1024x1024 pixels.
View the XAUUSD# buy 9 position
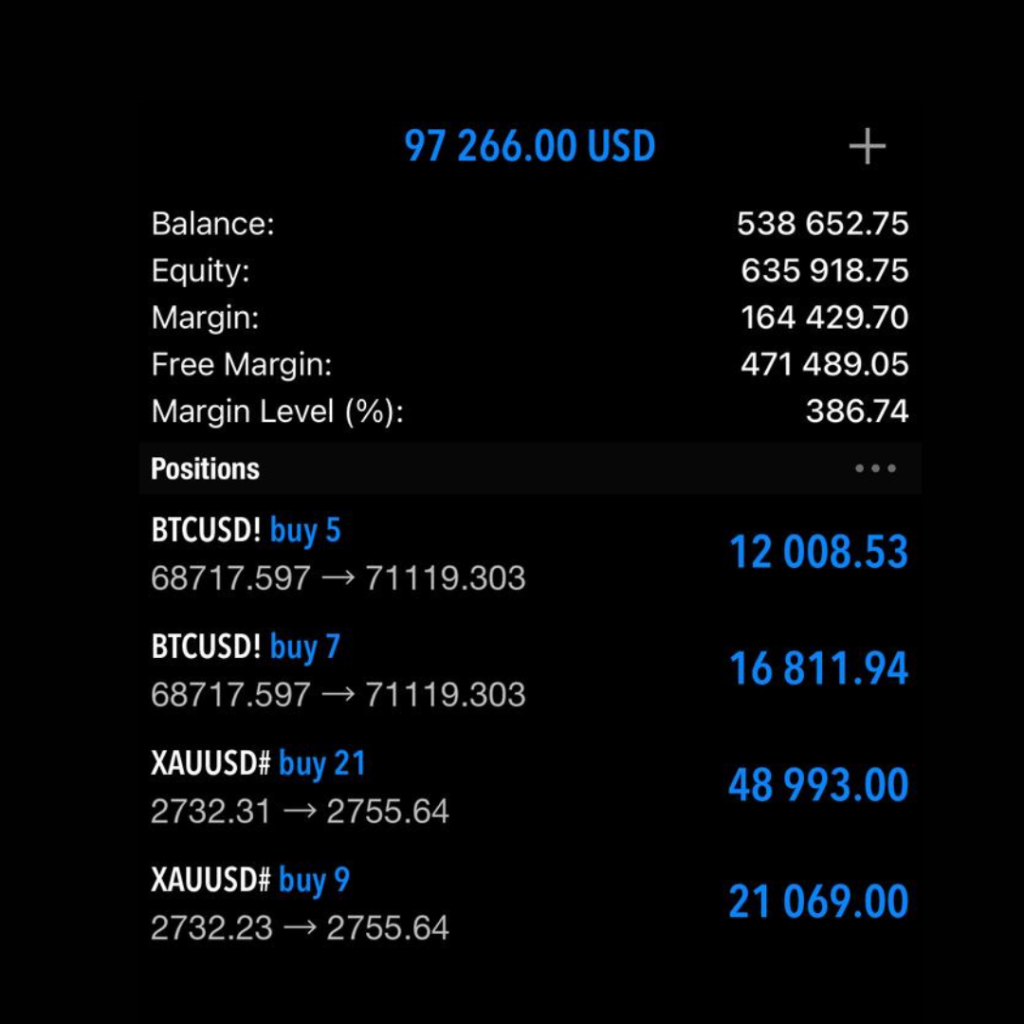(x=528, y=903)
